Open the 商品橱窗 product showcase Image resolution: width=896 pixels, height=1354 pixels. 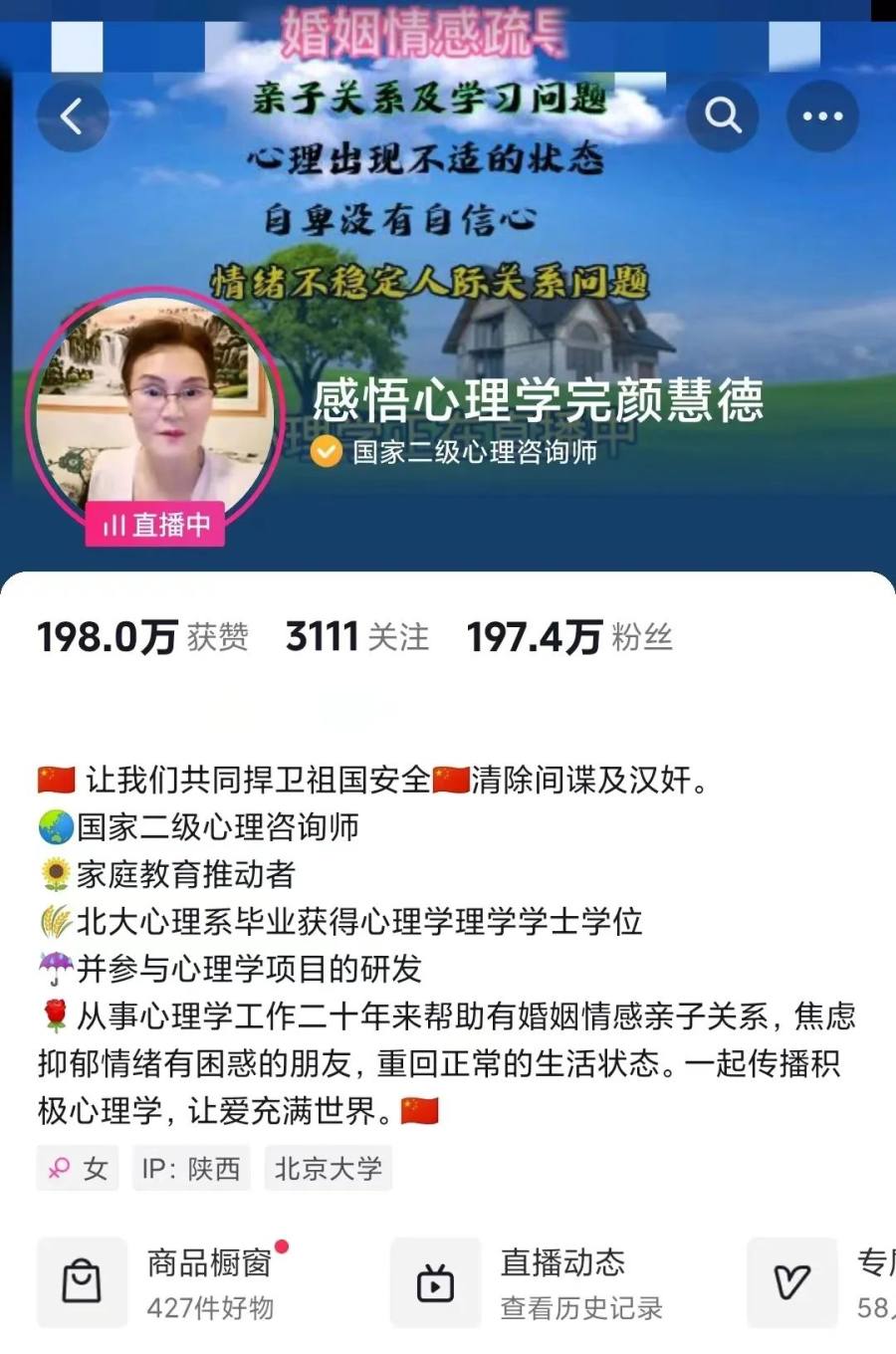tap(169, 1282)
